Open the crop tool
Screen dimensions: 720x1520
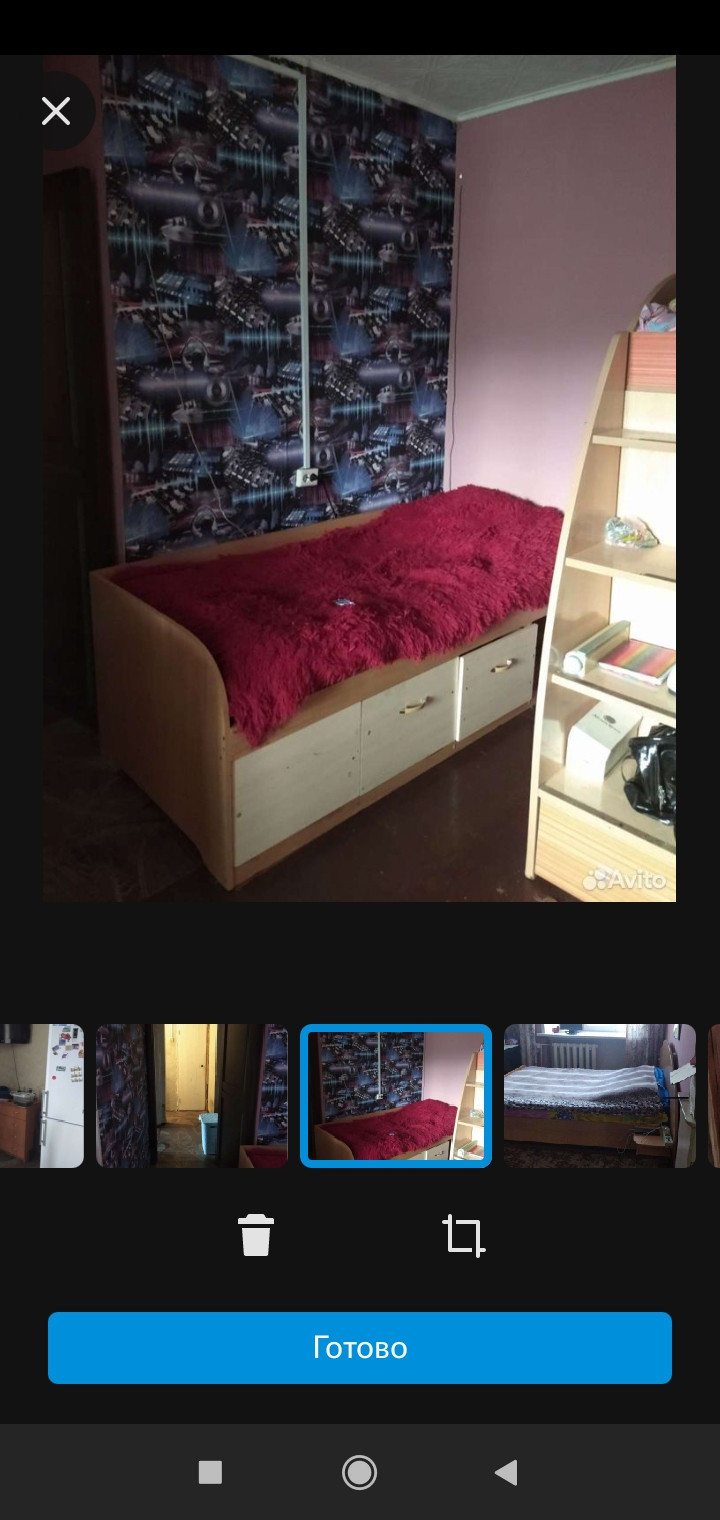(x=464, y=1235)
